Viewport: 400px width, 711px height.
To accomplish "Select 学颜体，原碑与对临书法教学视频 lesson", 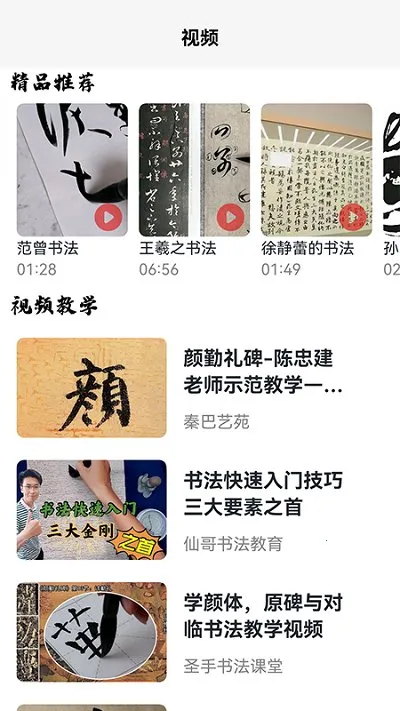I will 200,632.
